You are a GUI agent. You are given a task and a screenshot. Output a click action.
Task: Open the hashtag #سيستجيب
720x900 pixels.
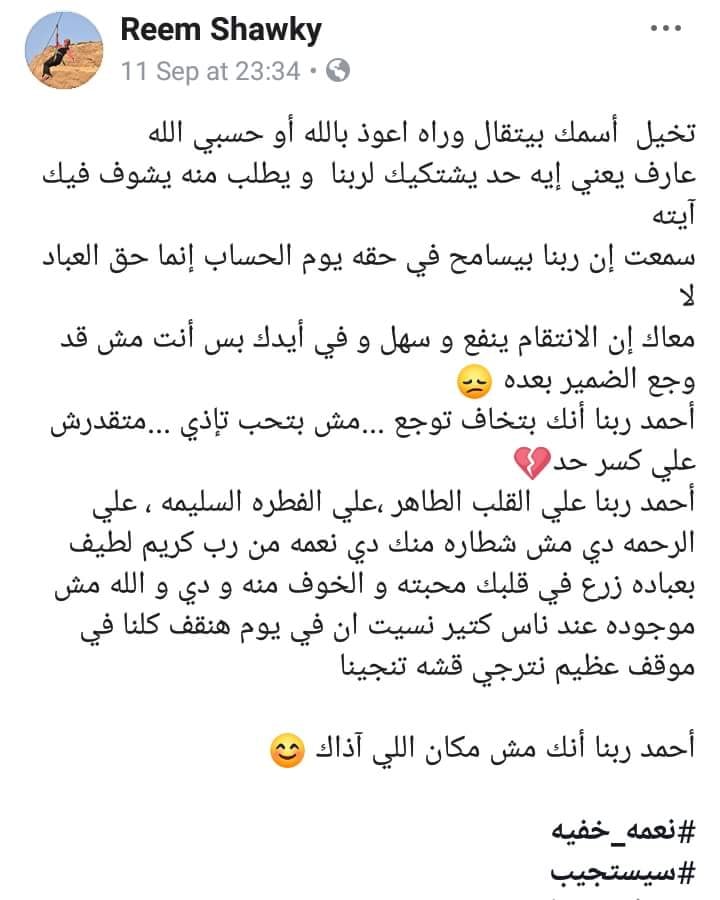pyautogui.click(x=623, y=874)
